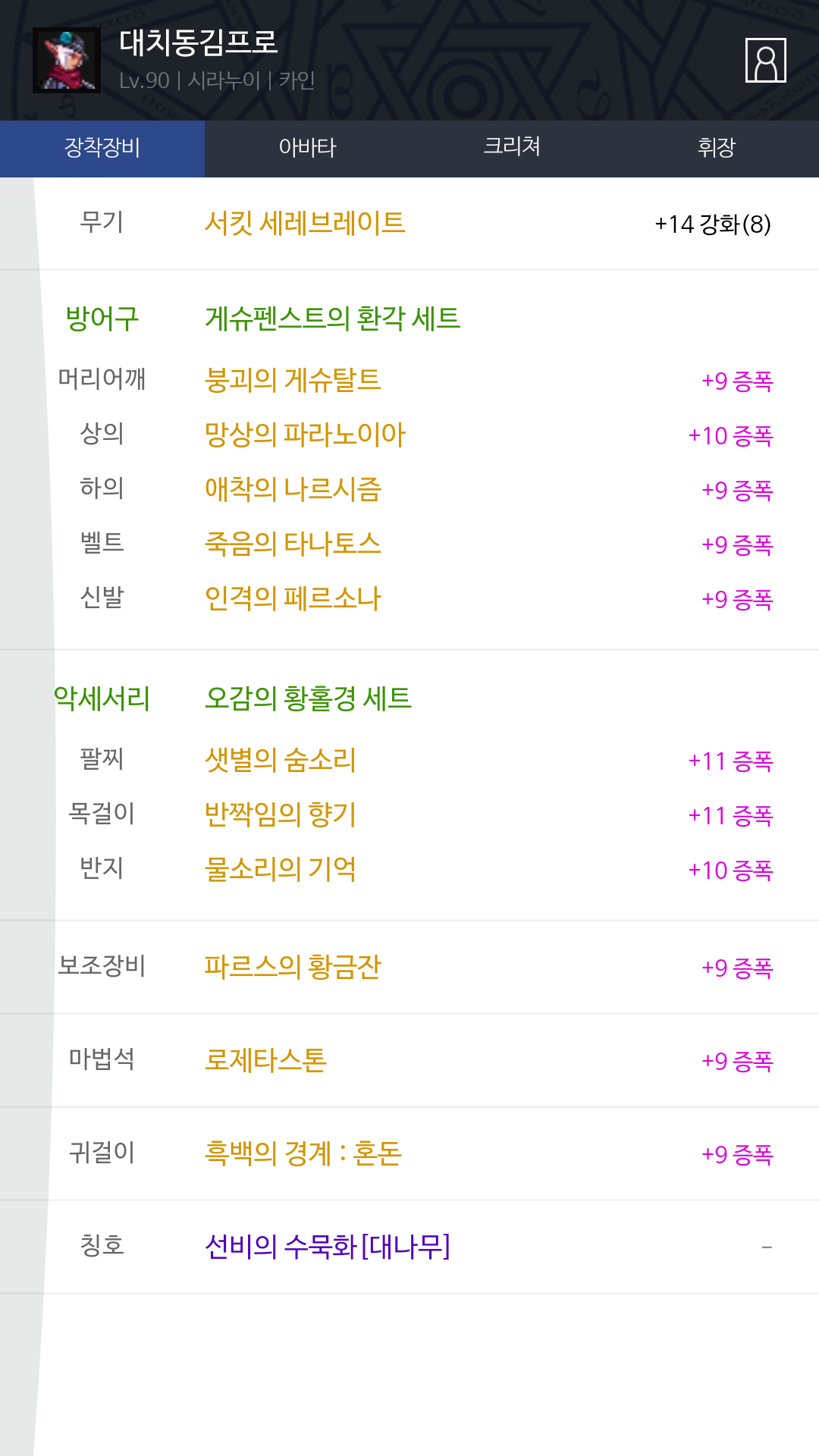The width and height of the screenshot is (819, 1456).
Task: Open 죽음의 타나토스 belt item
Action: [x=293, y=544]
